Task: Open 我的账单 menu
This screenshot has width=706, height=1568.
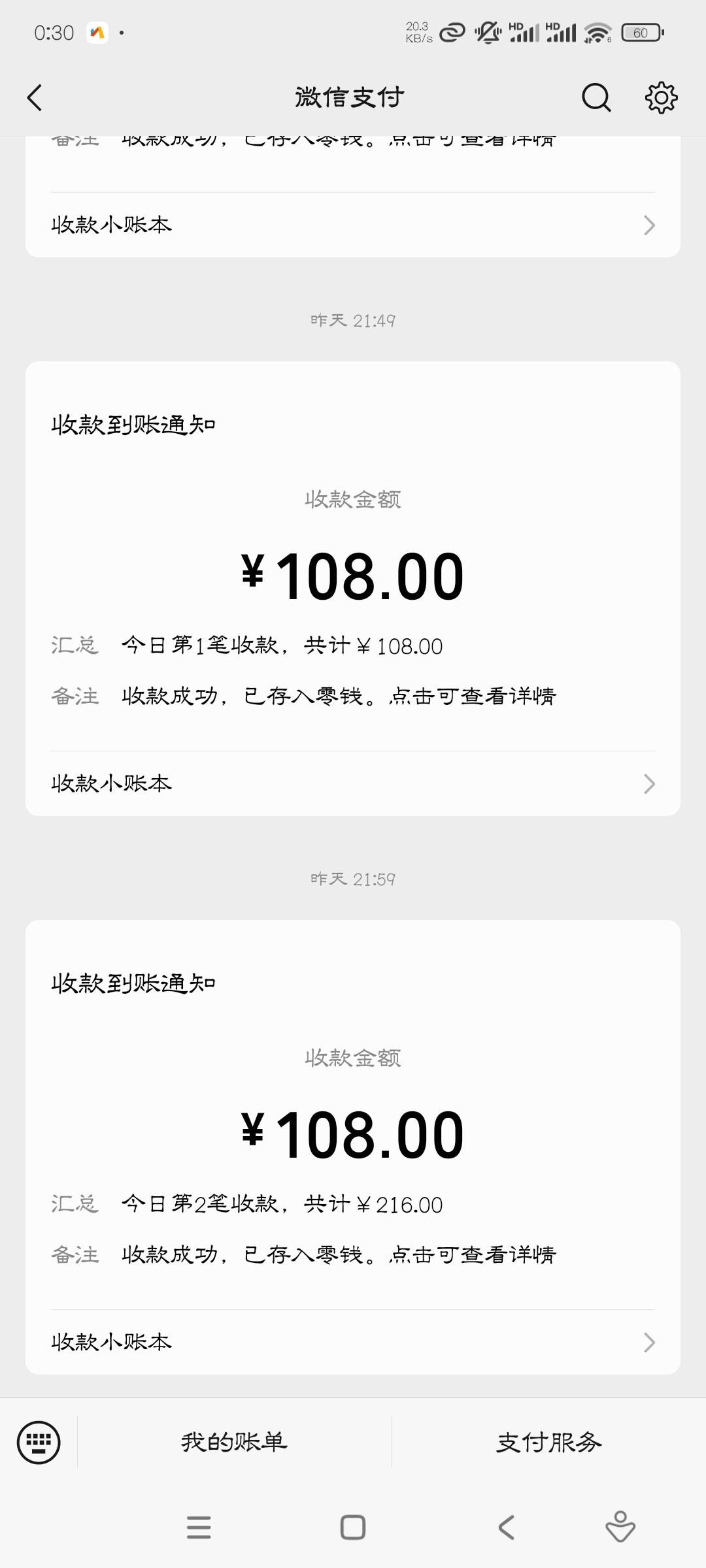Action: coord(235,1442)
